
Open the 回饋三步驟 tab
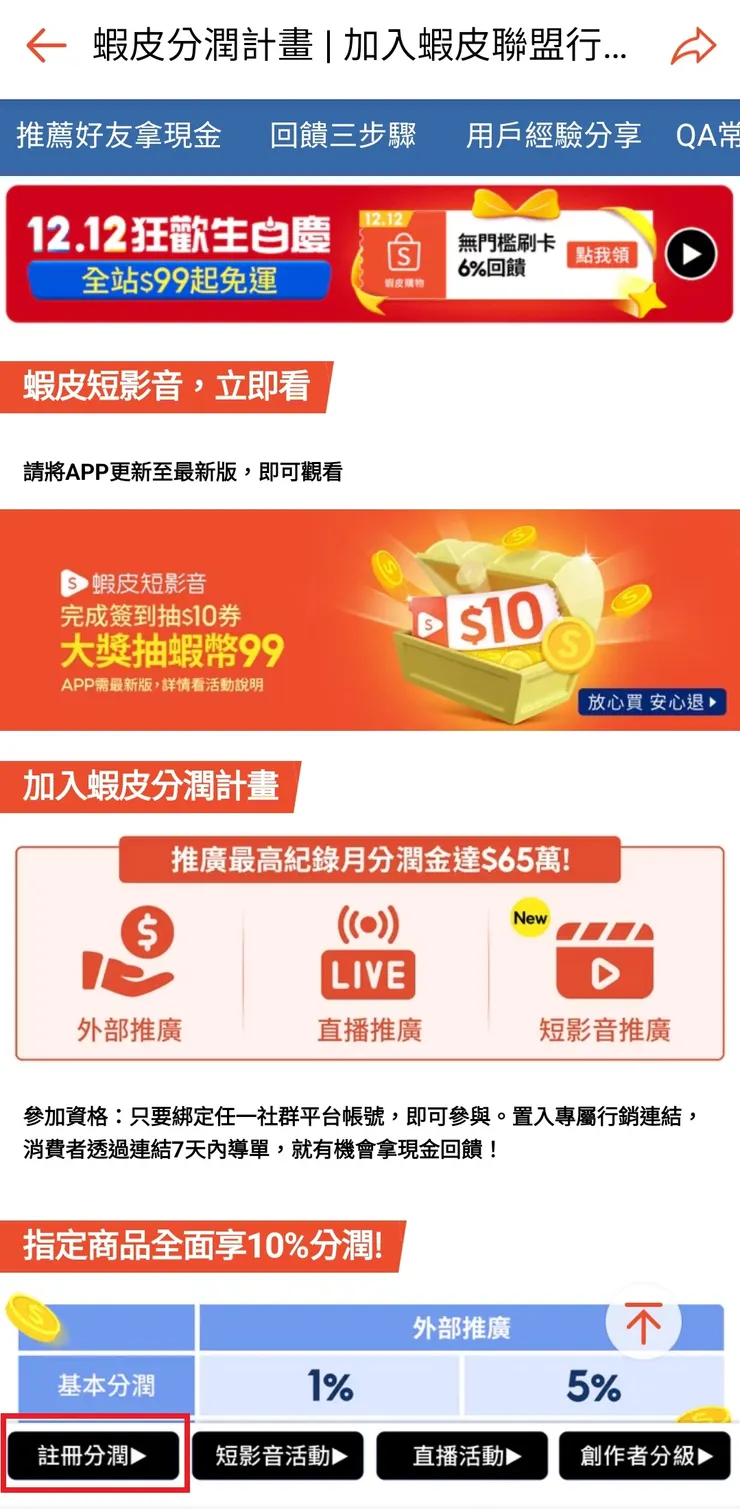(345, 137)
